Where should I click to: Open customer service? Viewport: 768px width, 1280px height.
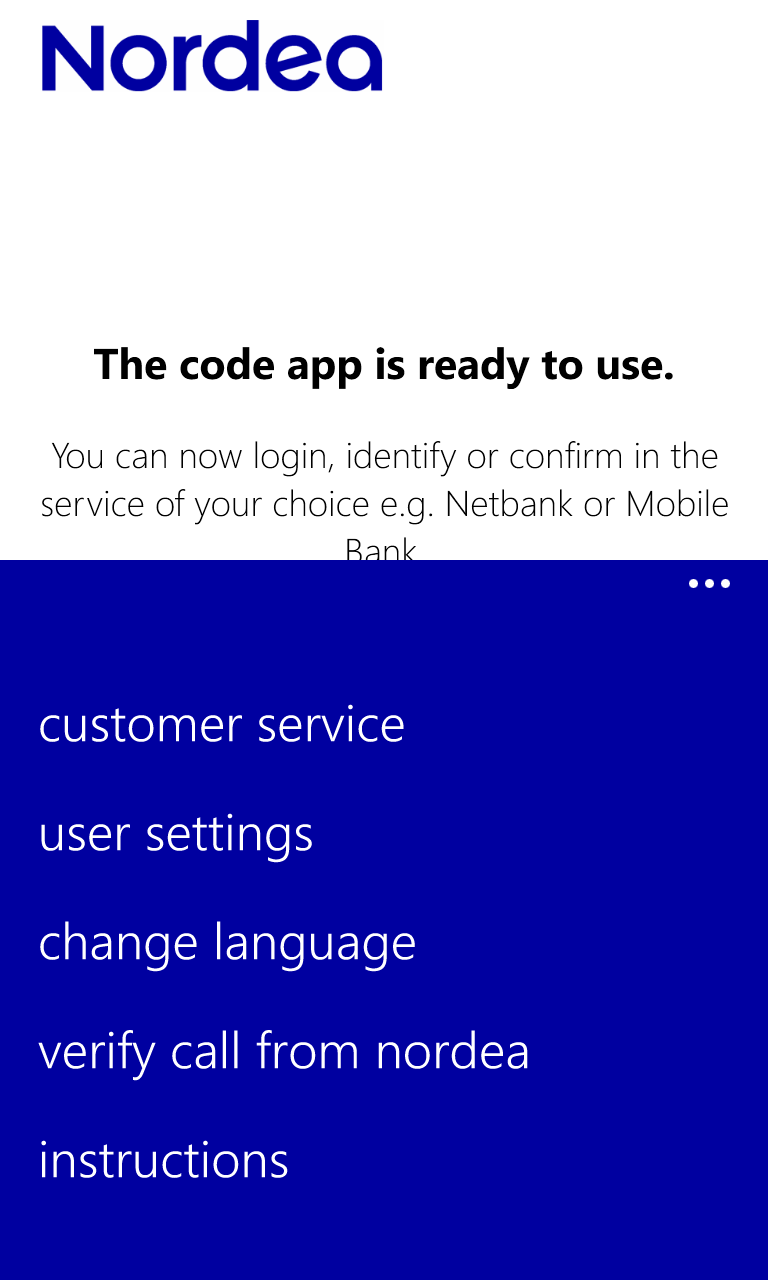[221, 724]
